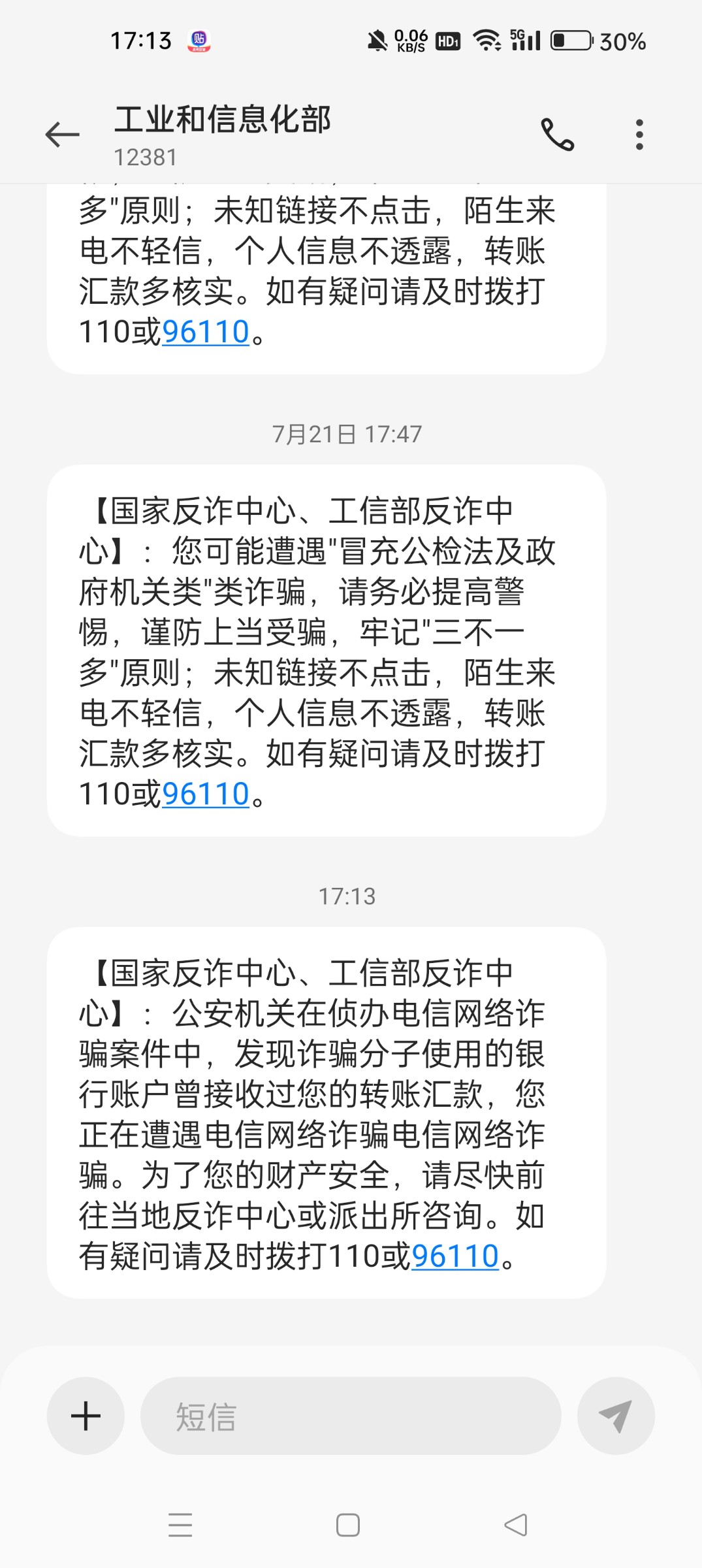Tap the sticker badge icon near the clock

[200, 41]
